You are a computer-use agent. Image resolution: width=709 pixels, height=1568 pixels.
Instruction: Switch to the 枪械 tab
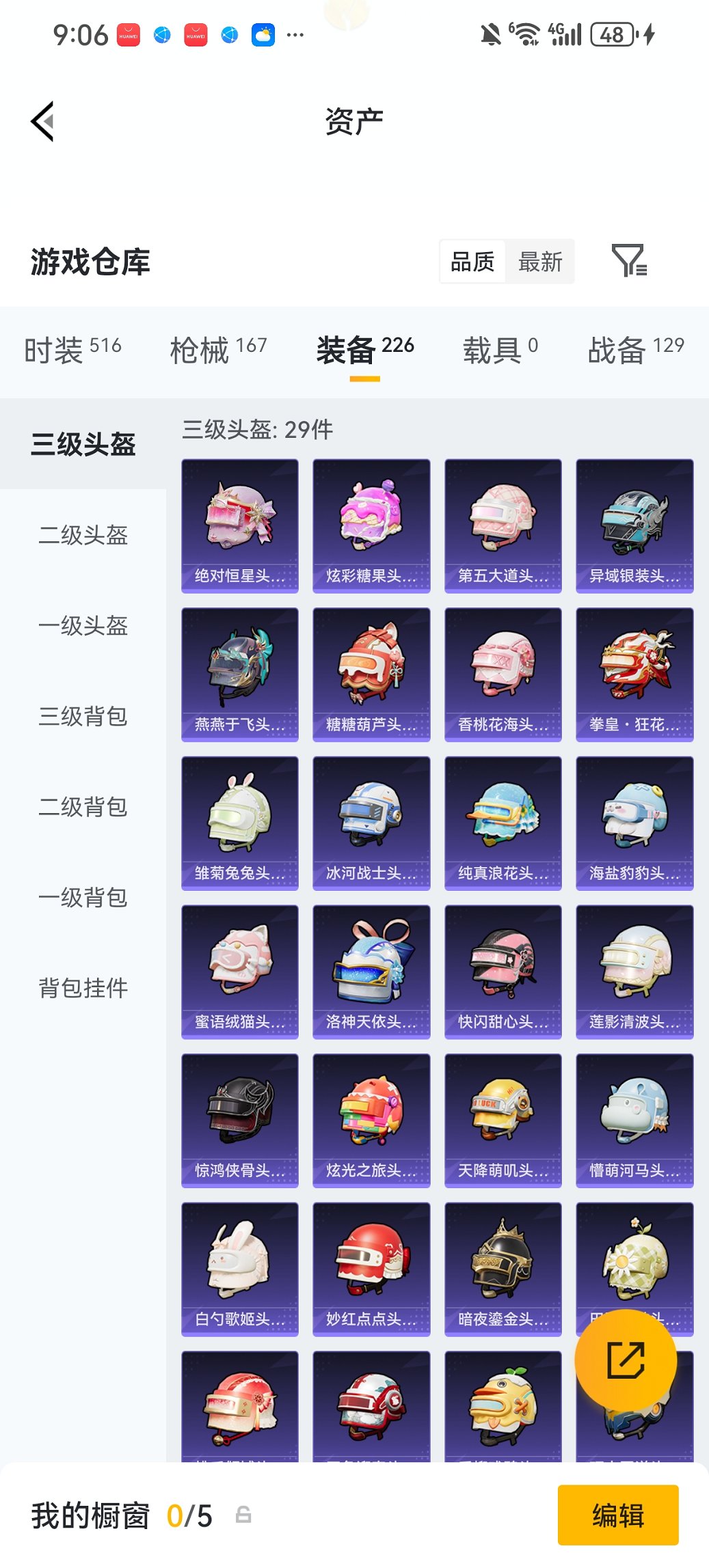click(x=217, y=348)
